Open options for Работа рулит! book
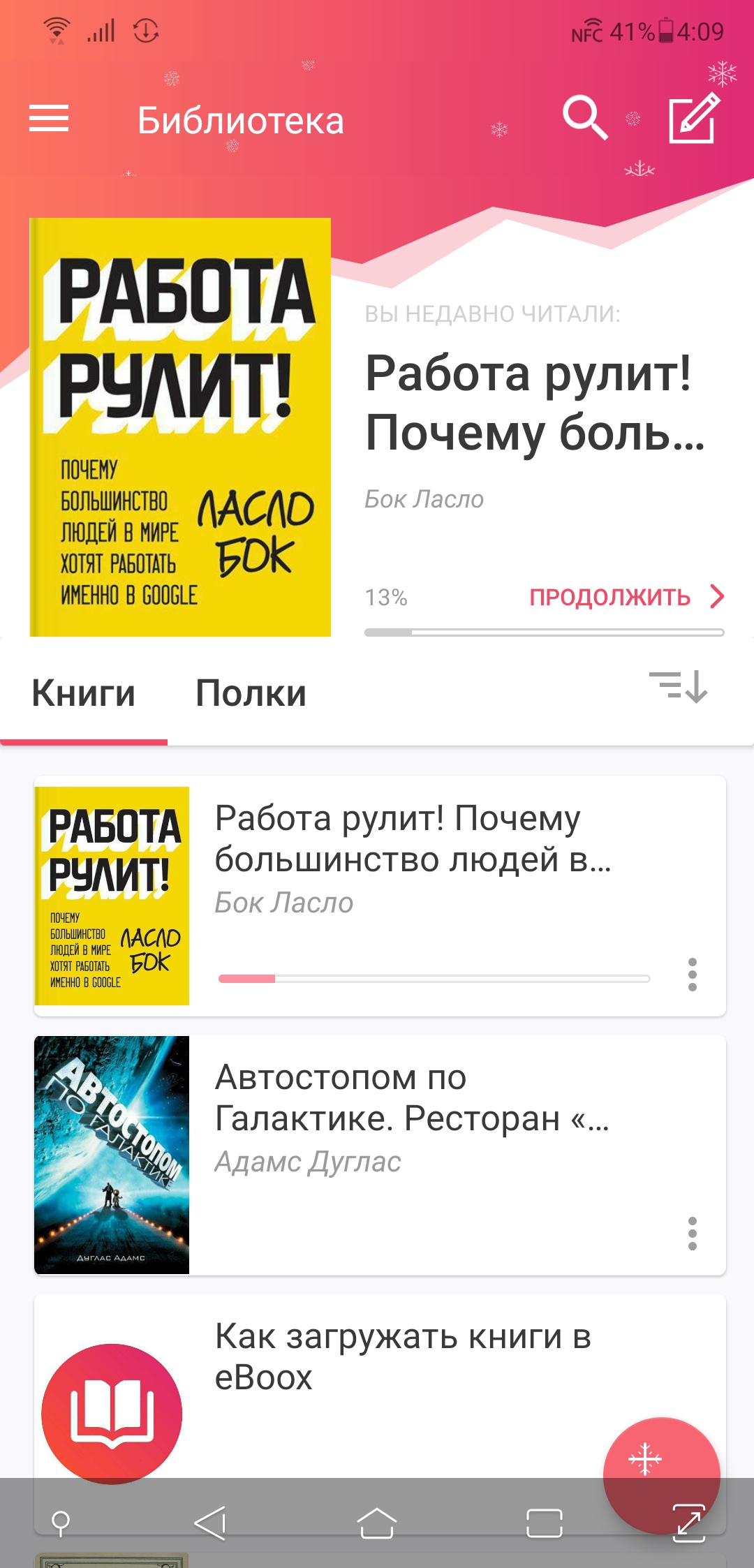Image resolution: width=754 pixels, height=1568 pixels. 693,975
